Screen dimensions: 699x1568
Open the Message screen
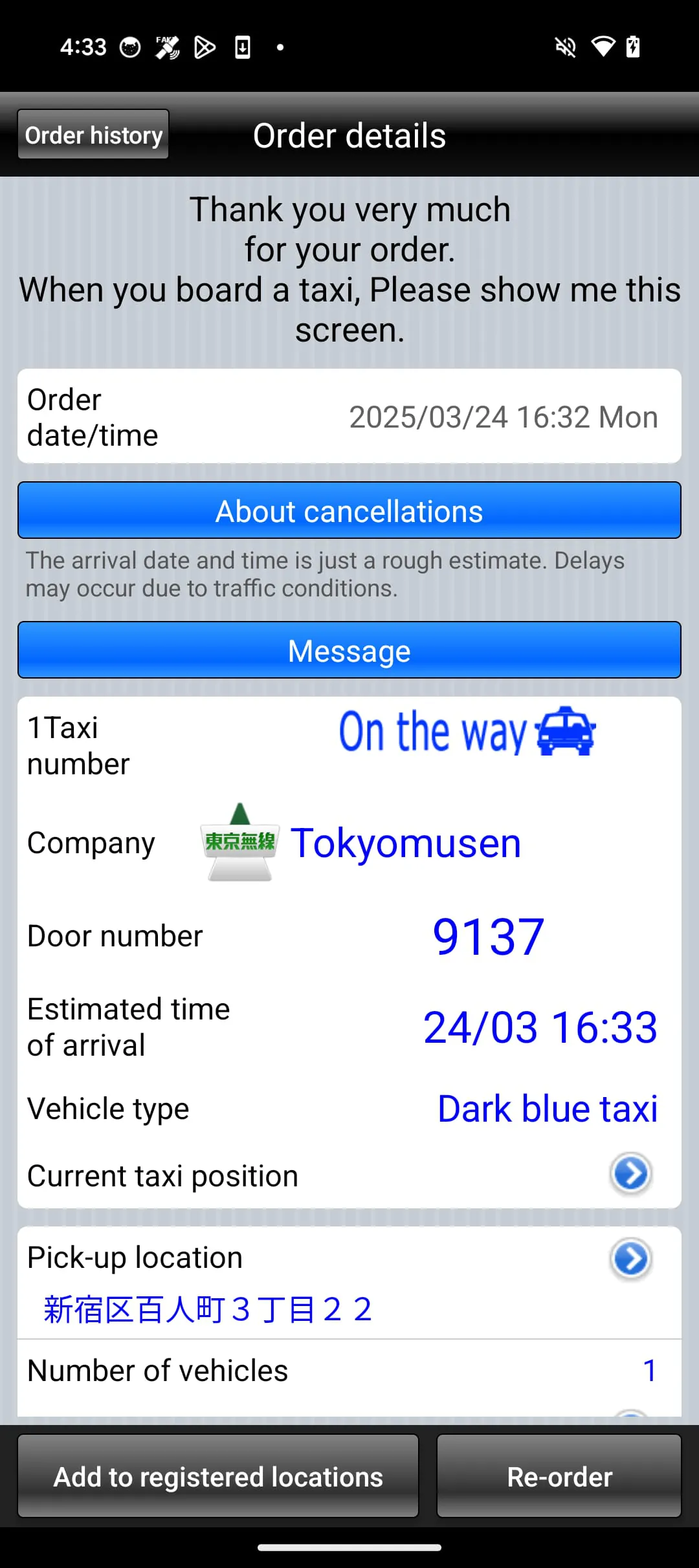click(349, 650)
